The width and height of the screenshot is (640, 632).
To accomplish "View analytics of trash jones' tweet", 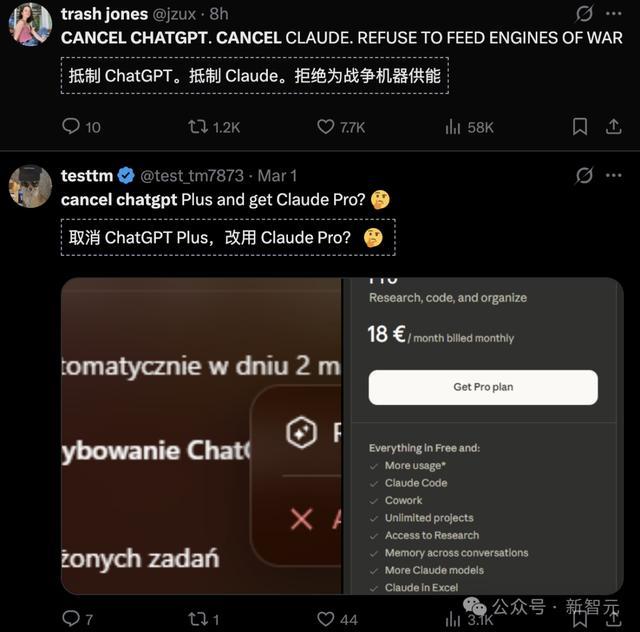I will pyautogui.click(x=453, y=127).
